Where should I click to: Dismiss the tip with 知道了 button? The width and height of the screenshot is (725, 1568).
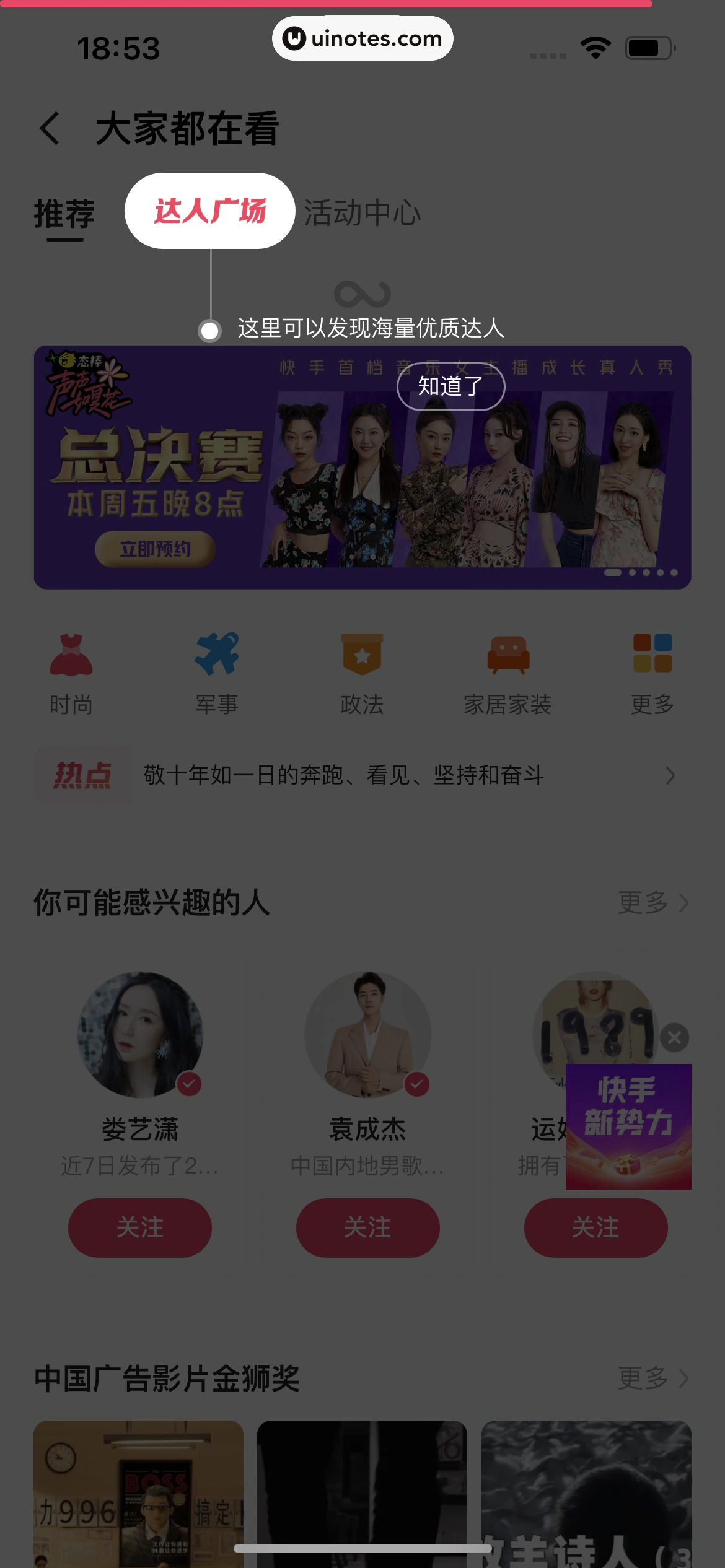(x=450, y=386)
